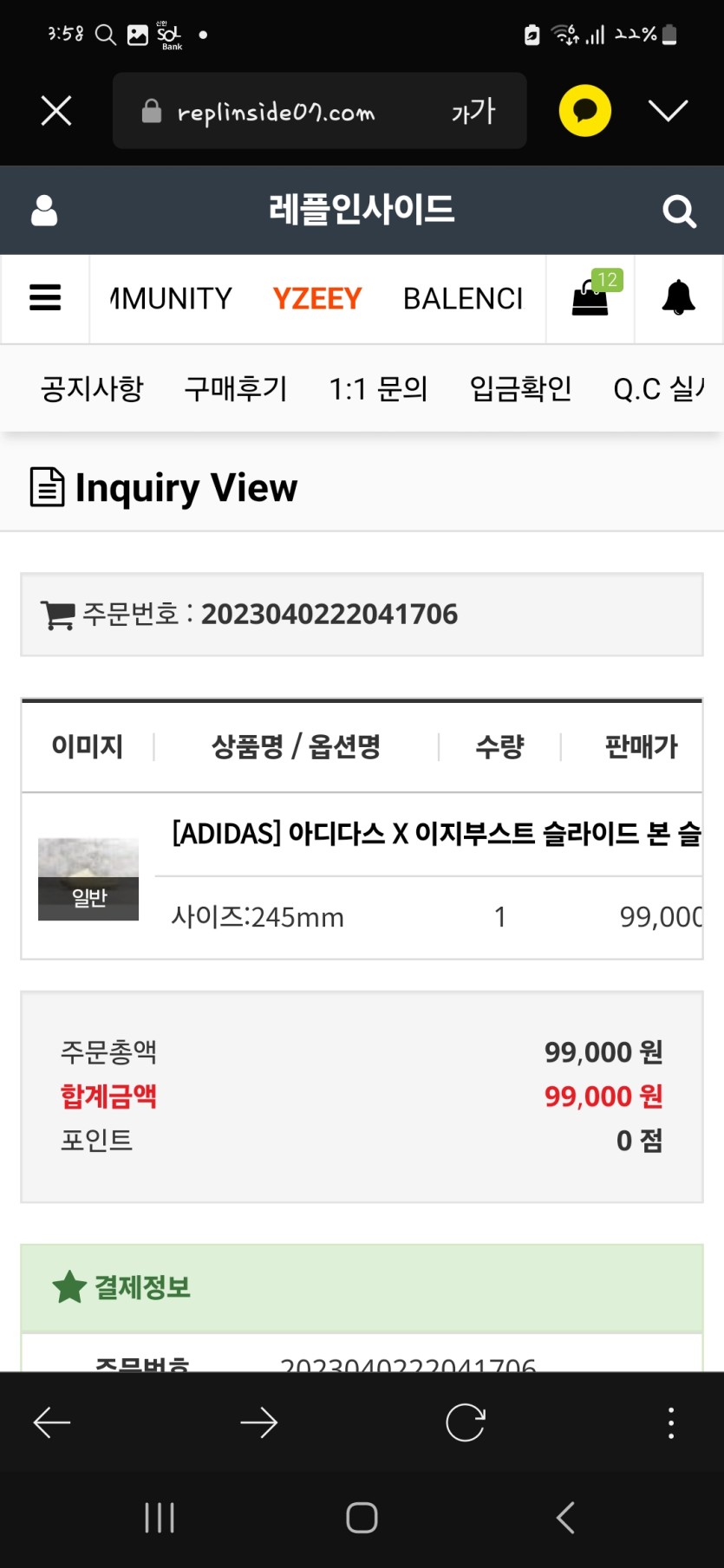Expand the downward chevron menu
This screenshot has height=1568, width=724.
[668, 111]
